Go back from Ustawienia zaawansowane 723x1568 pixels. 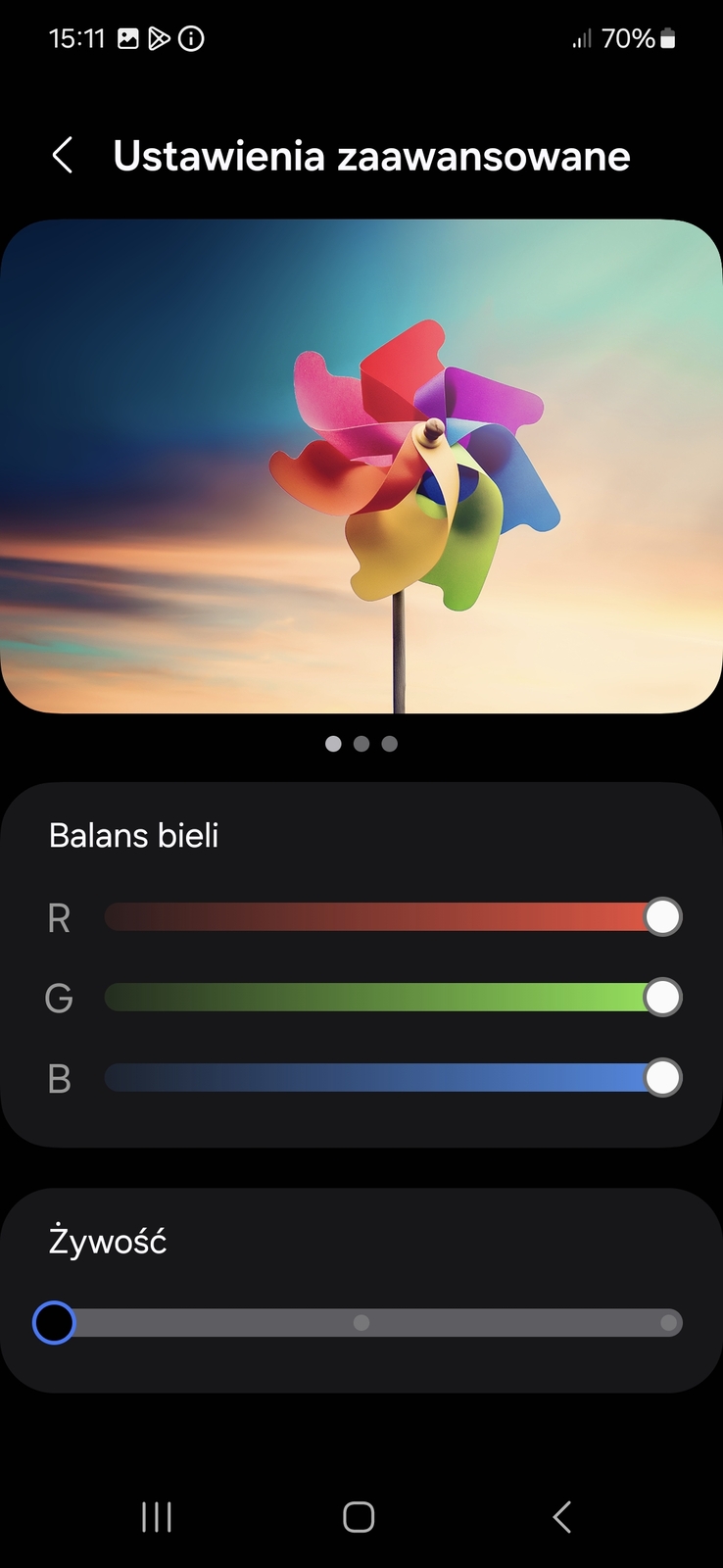(x=63, y=156)
